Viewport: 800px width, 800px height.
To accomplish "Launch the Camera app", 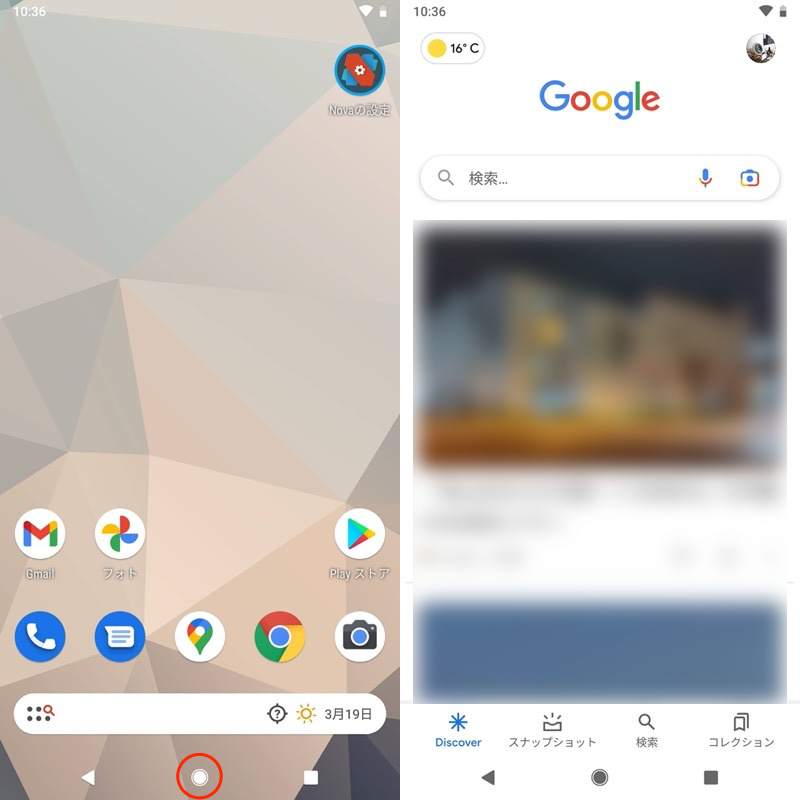I will 359,636.
